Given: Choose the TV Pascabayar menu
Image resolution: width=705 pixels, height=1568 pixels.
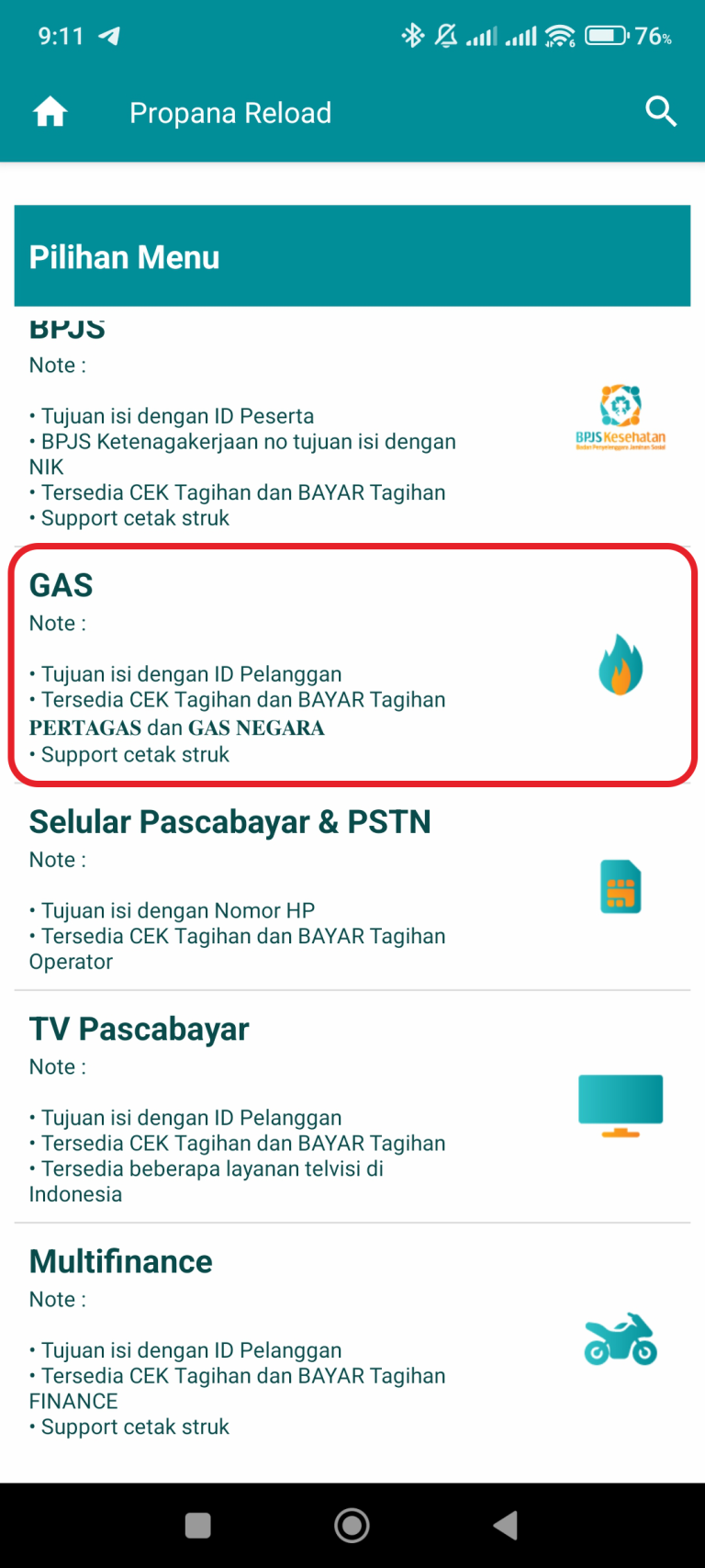Looking at the screenshot, I should 352,1107.
